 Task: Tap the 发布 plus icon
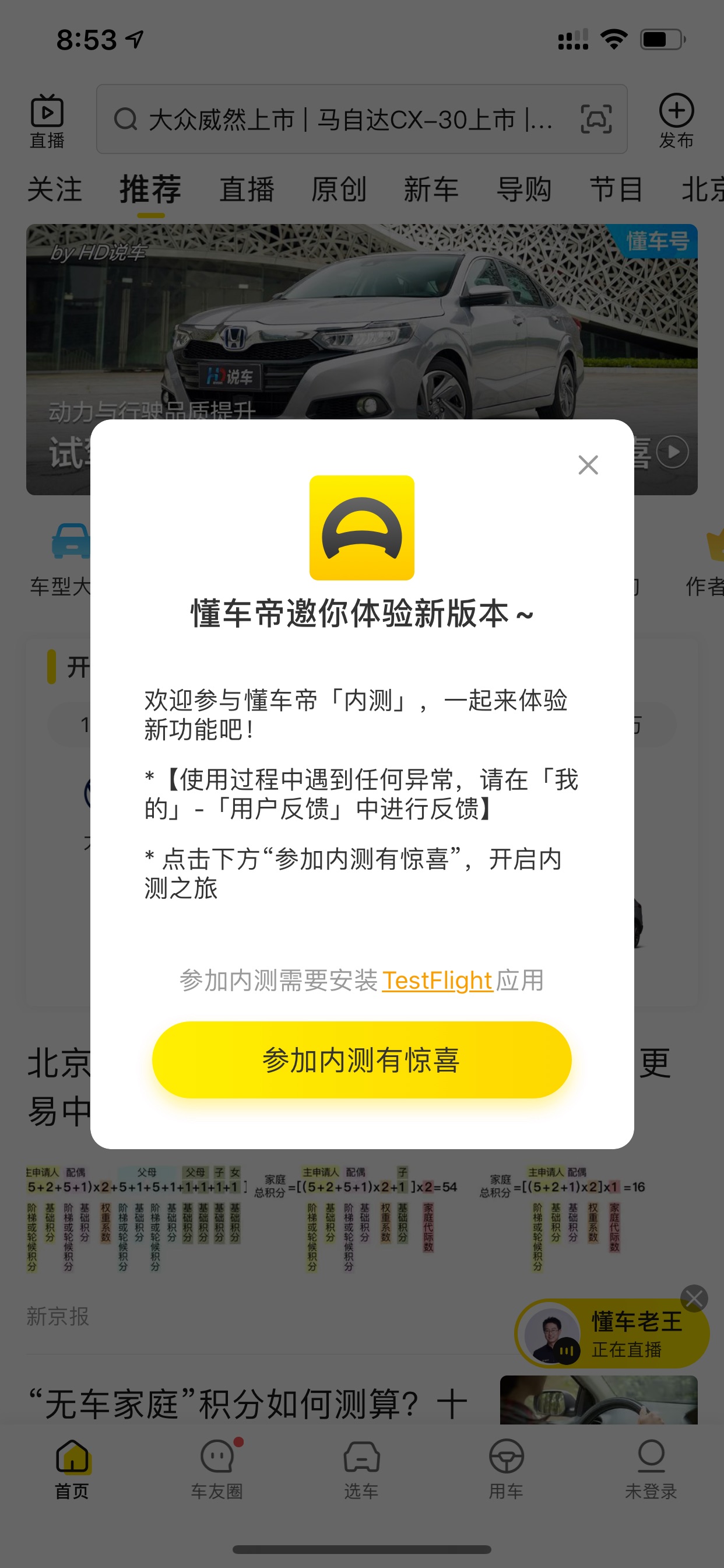676,121
